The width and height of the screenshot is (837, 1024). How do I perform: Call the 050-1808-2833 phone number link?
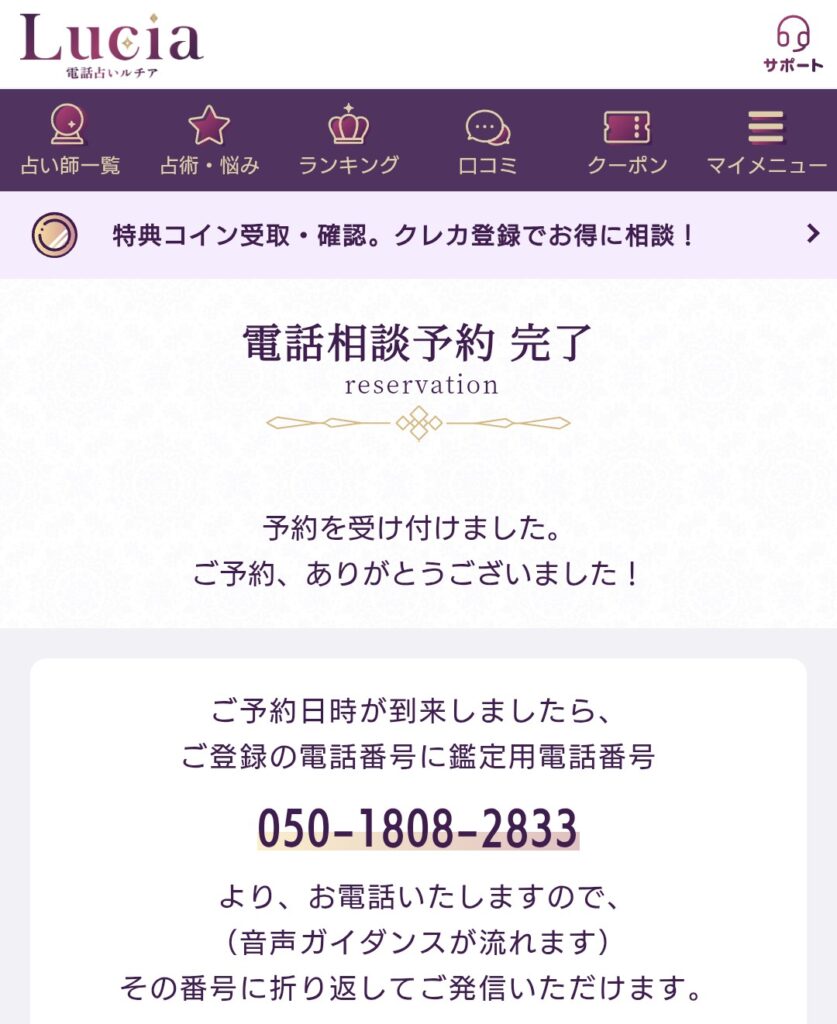point(418,828)
